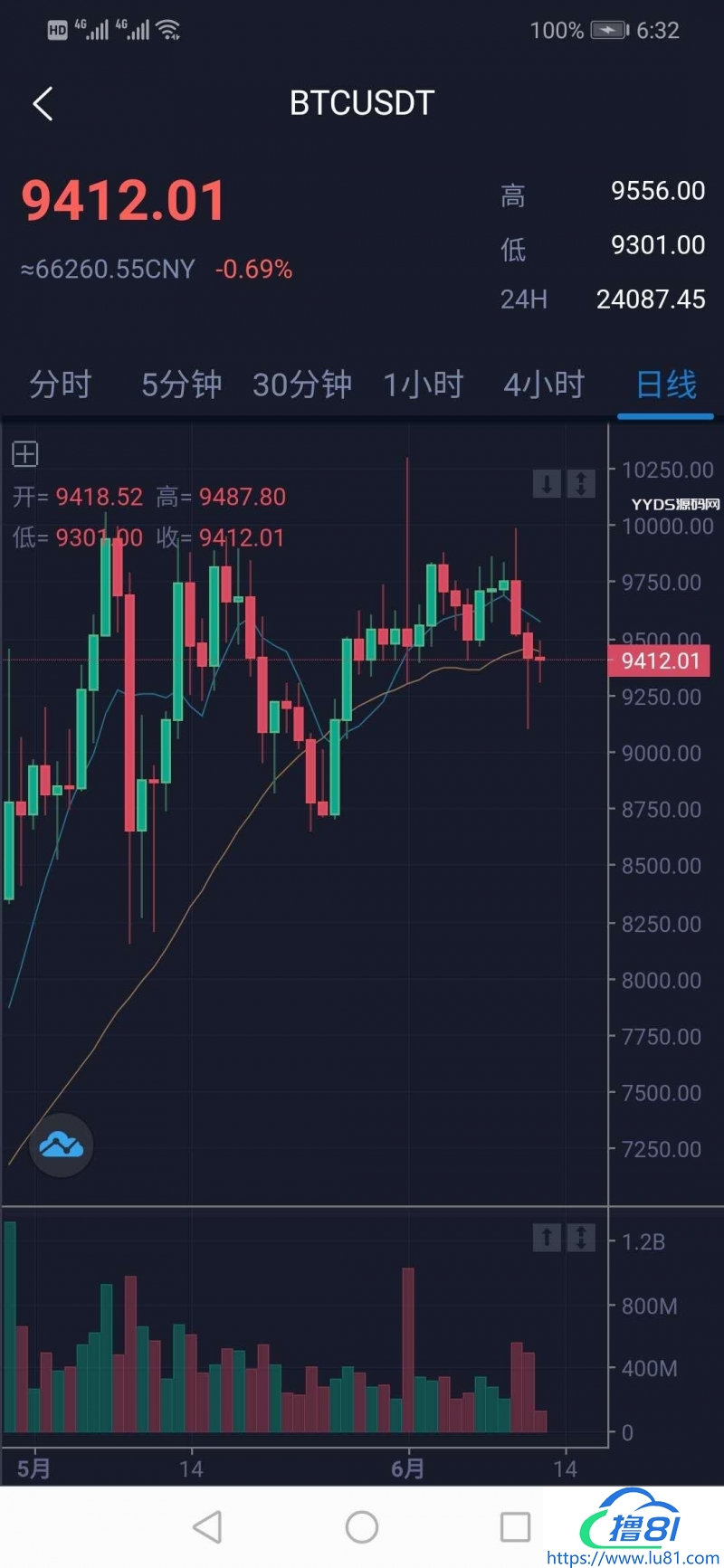724x1568 pixels.
Task: Move the price pane down
Action: tap(547, 484)
